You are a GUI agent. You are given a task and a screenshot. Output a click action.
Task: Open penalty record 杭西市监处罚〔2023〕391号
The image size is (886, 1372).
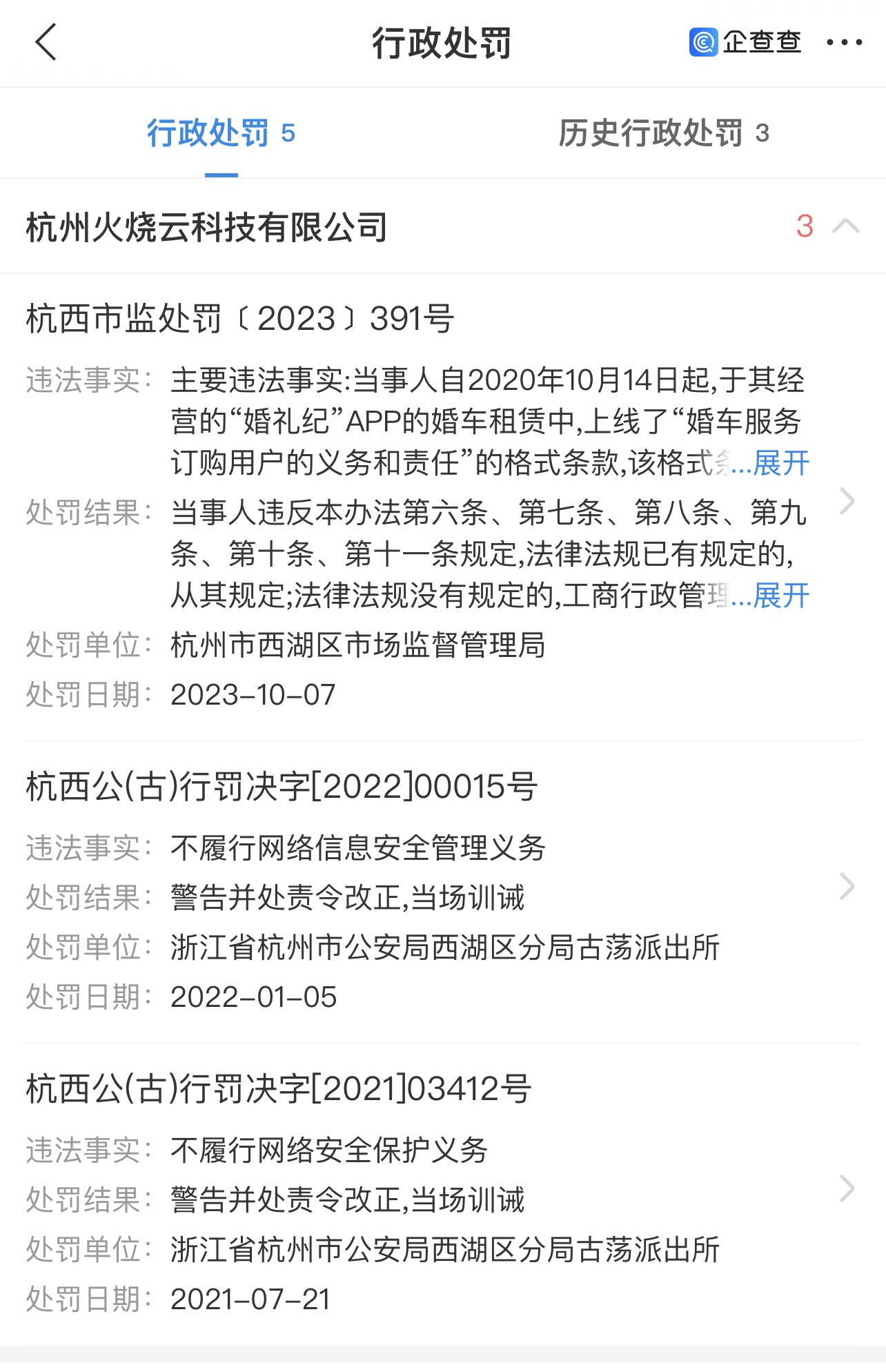[x=443, y=507]
